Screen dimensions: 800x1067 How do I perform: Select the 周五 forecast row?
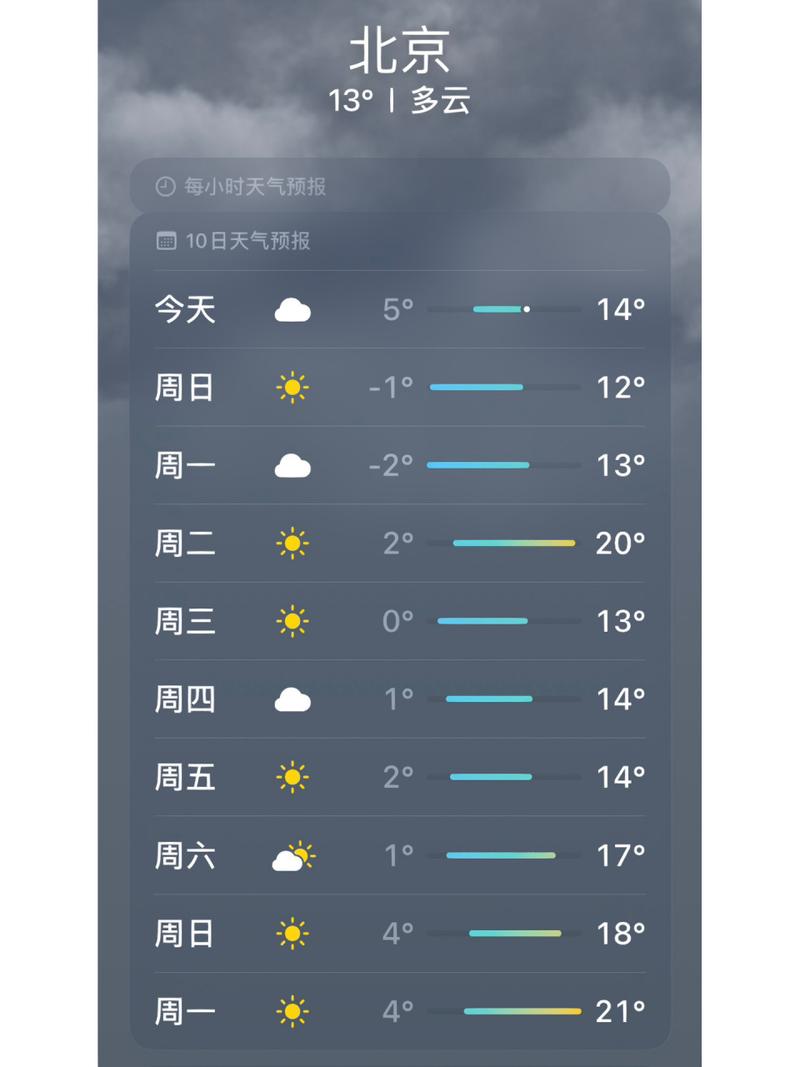[400, 777]
